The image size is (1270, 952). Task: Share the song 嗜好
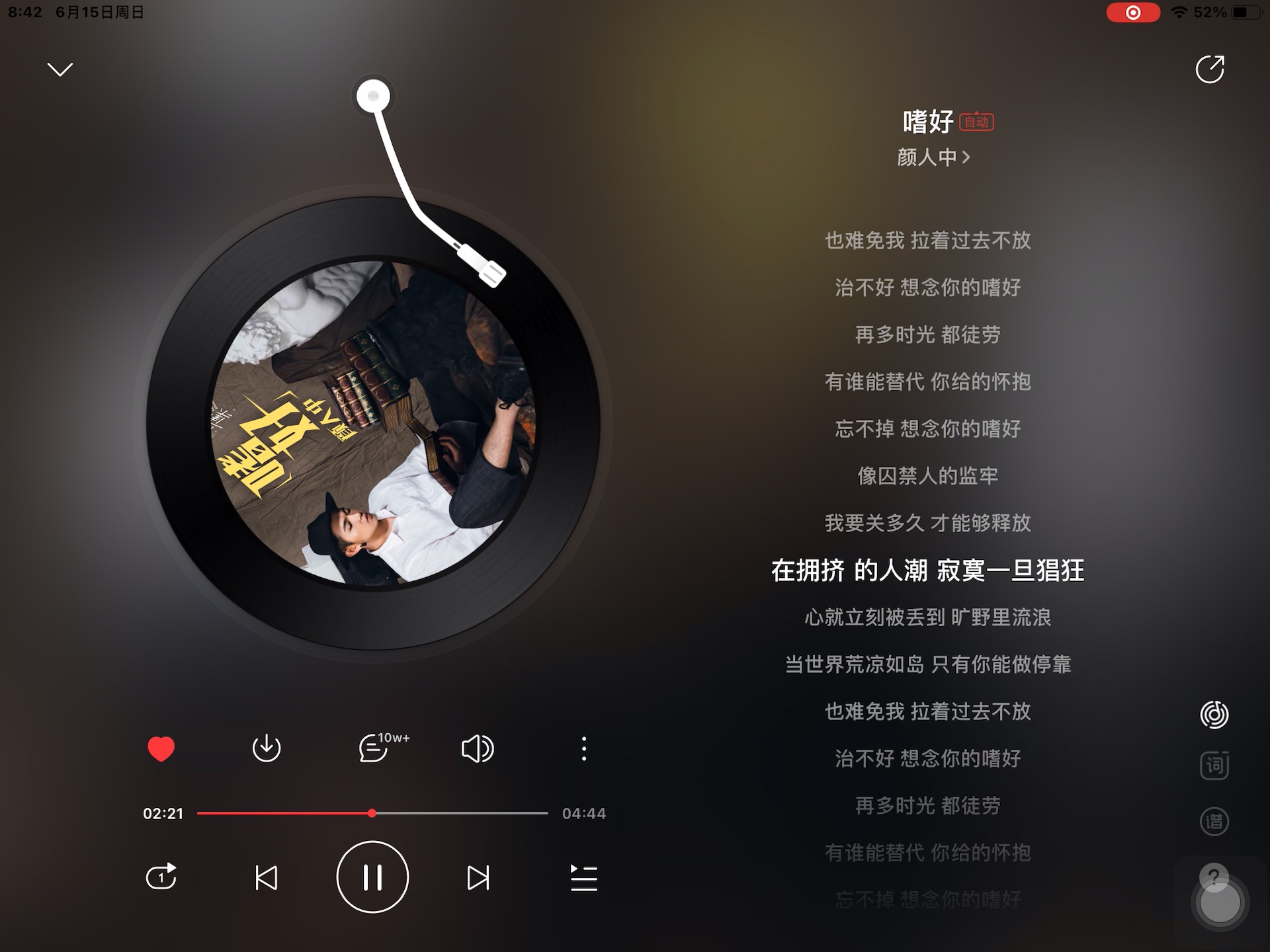pos(1210,69)
